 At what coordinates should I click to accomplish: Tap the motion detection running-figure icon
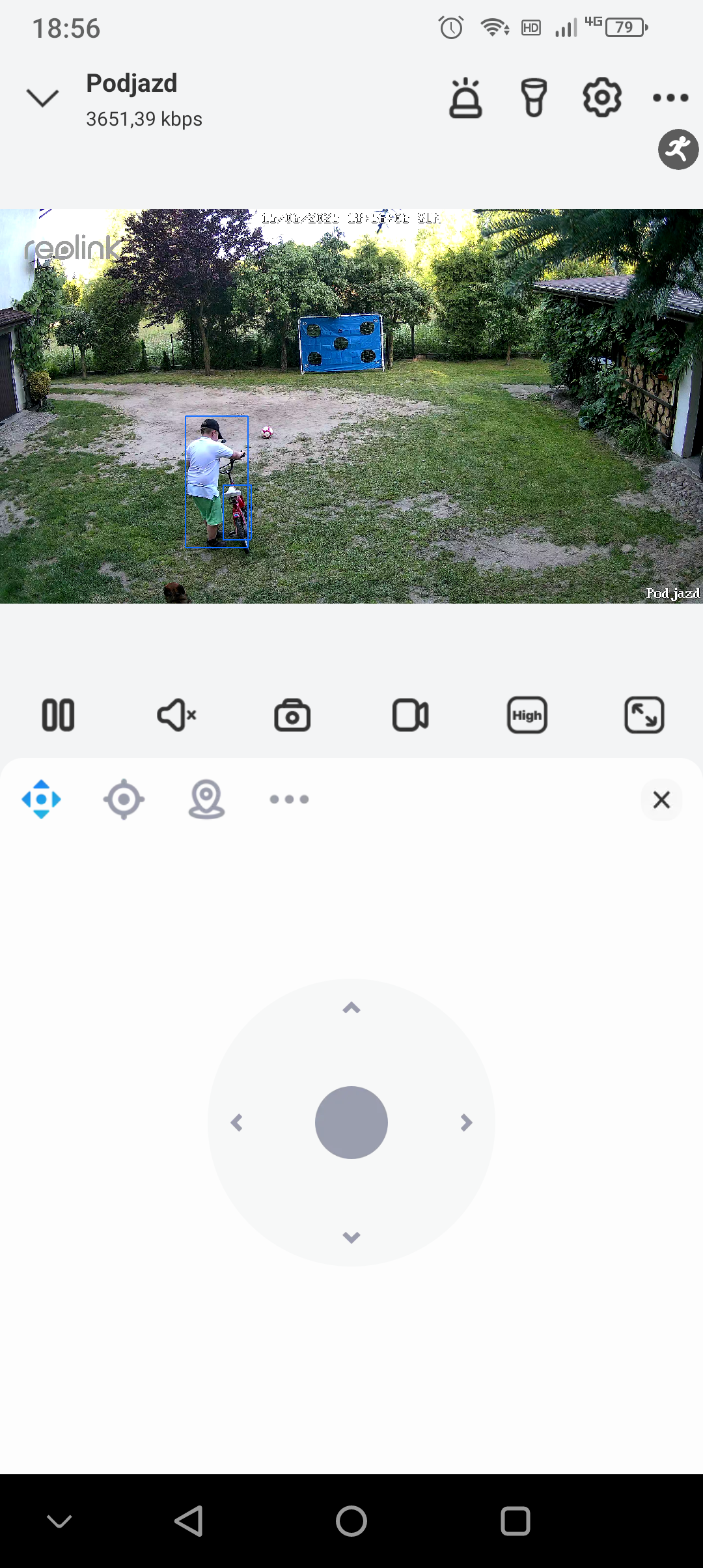(x=678, y=150)
